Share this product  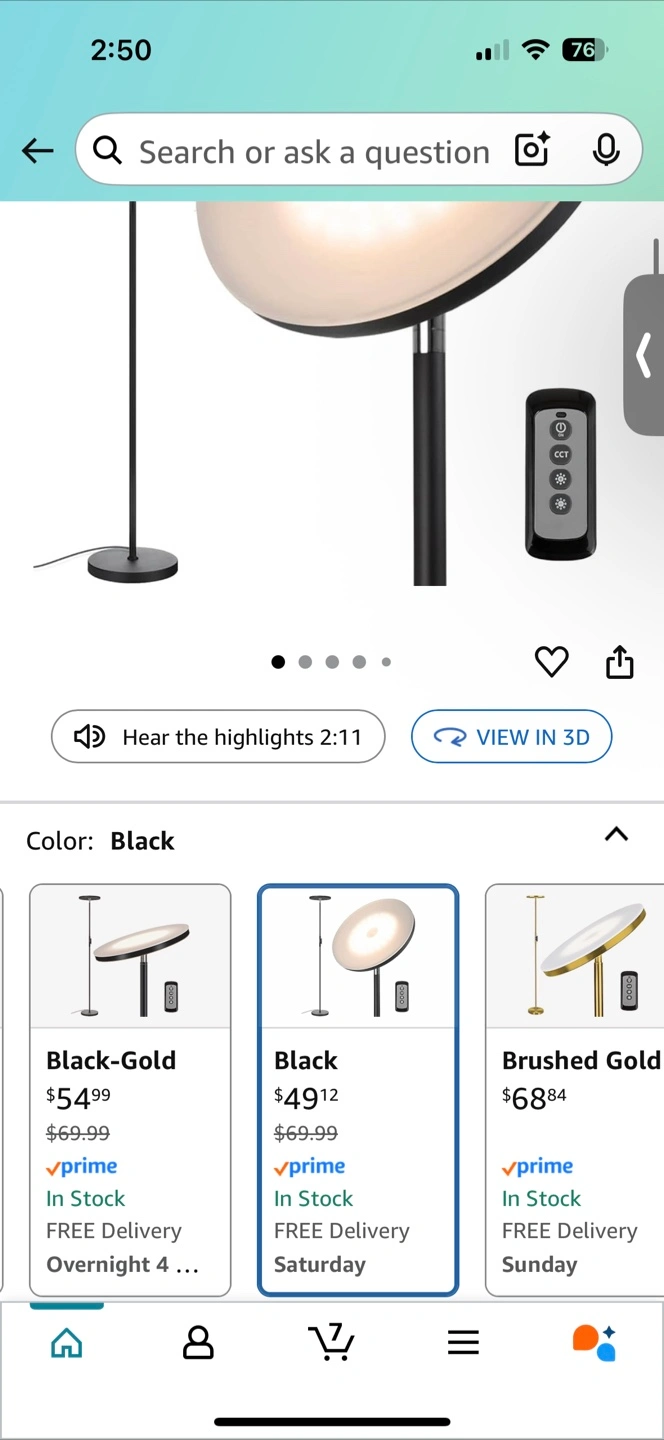(x=620, y=661)
